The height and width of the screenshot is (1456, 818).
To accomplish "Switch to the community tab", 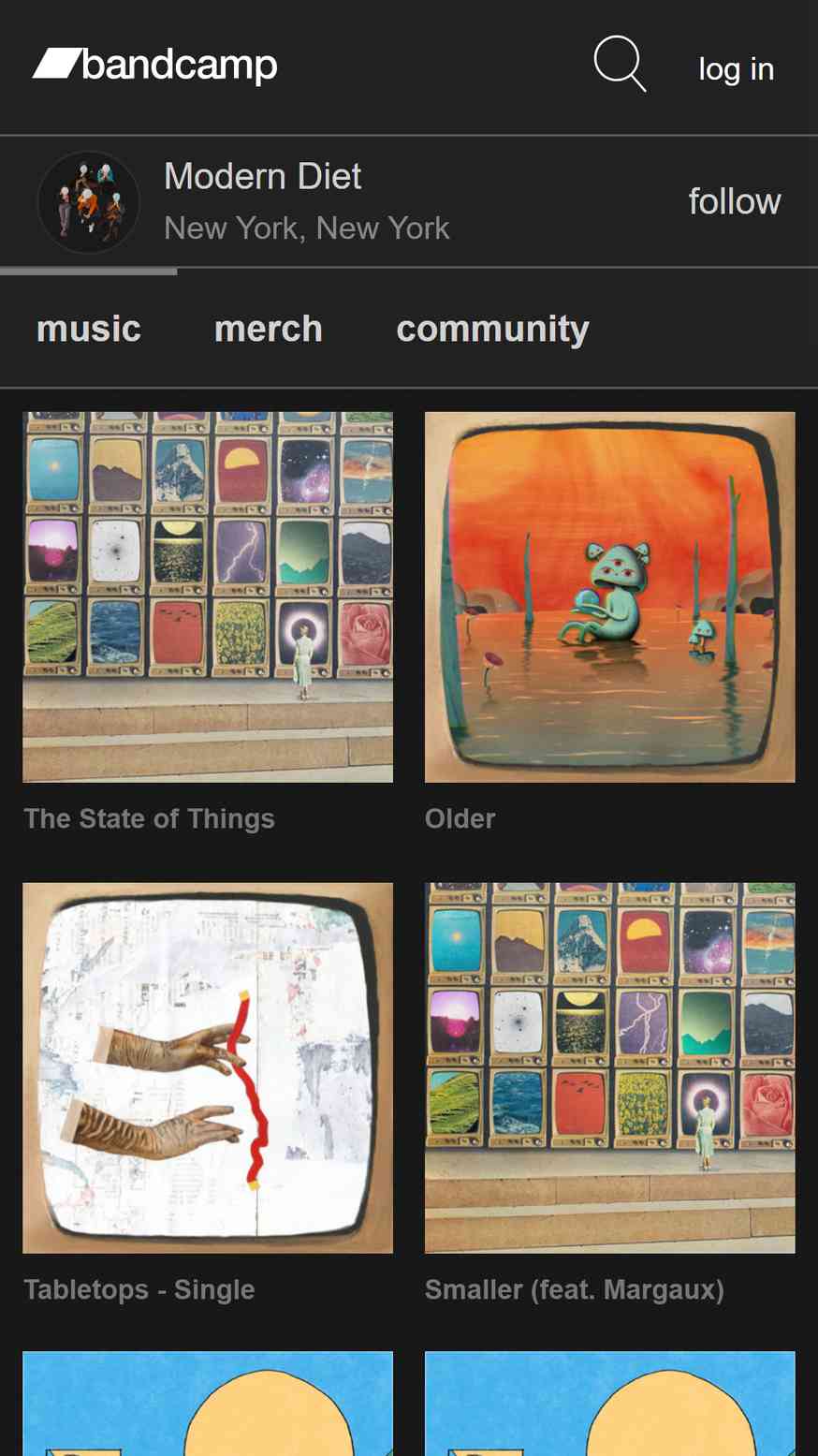I will click(x=492, y=329).
